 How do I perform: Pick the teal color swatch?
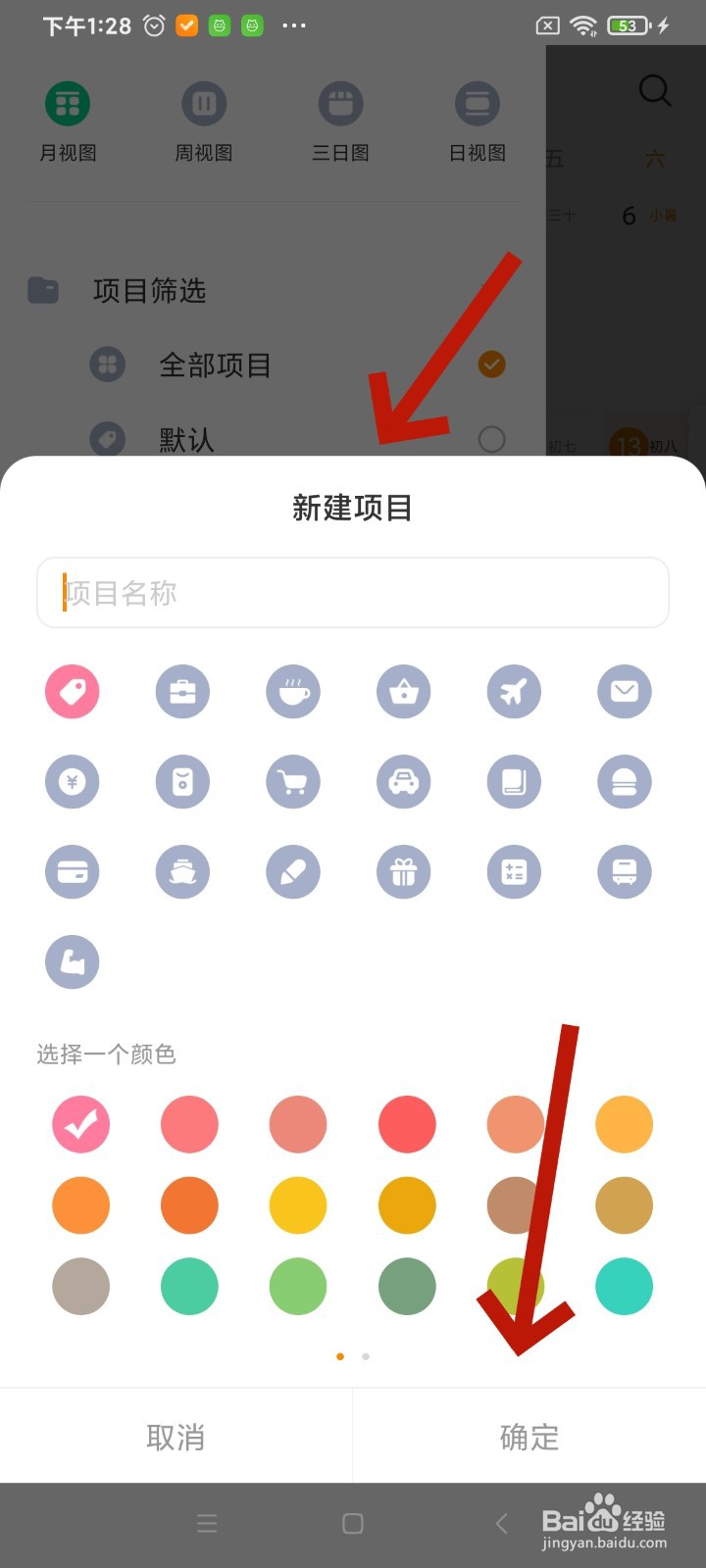tap(624, 1287)
